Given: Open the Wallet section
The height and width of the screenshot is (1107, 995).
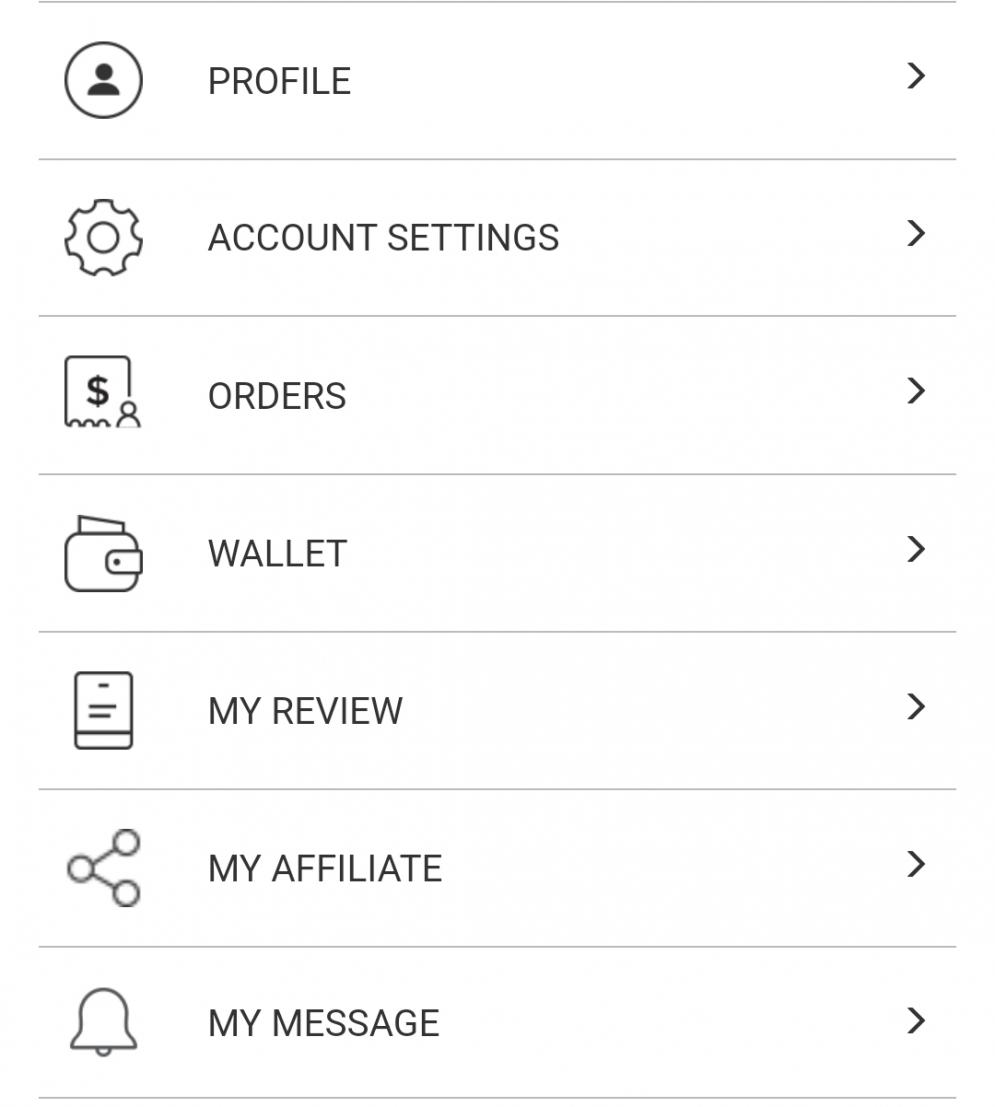Looking at the screenshot, I should pyautogui.click(x=277, y=553).
